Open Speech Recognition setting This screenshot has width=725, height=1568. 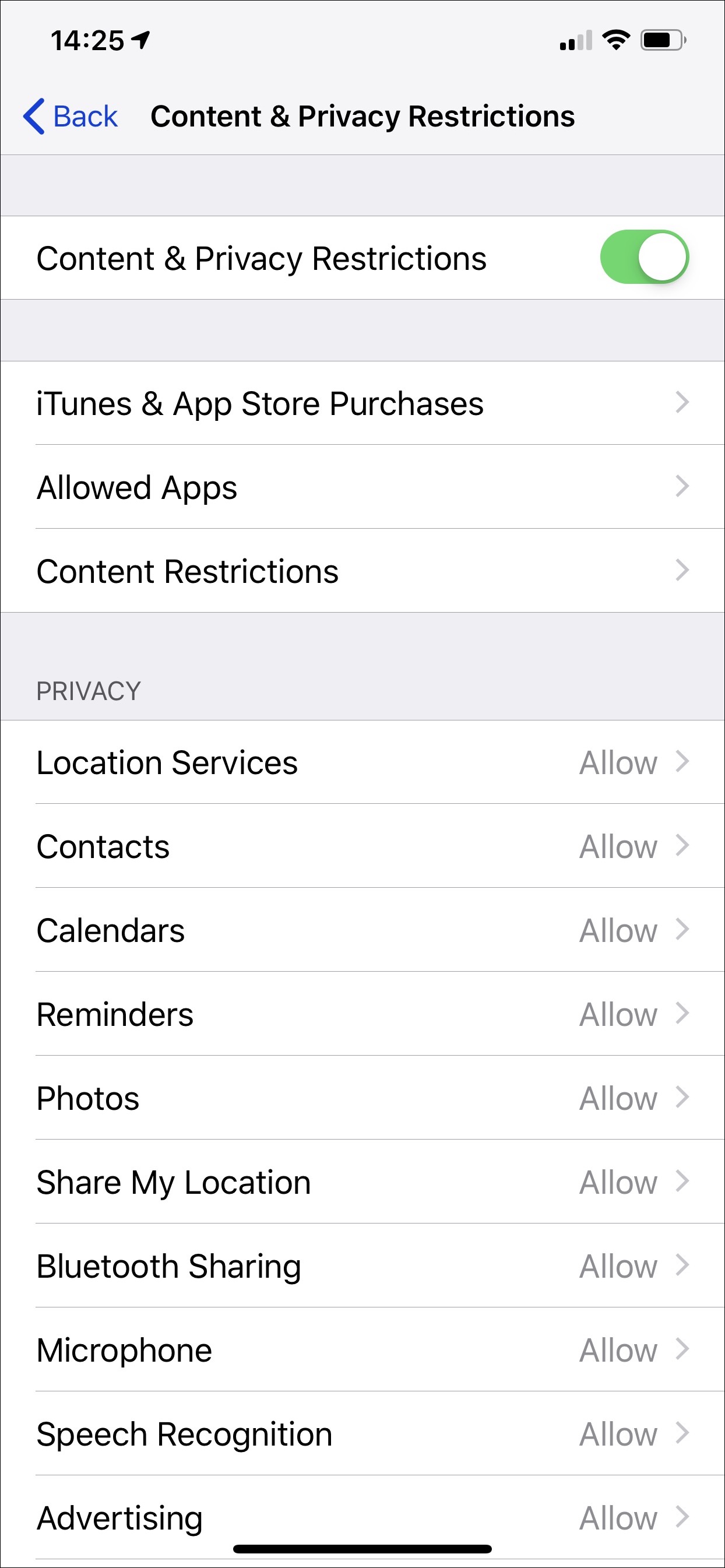click(362, 1434)
